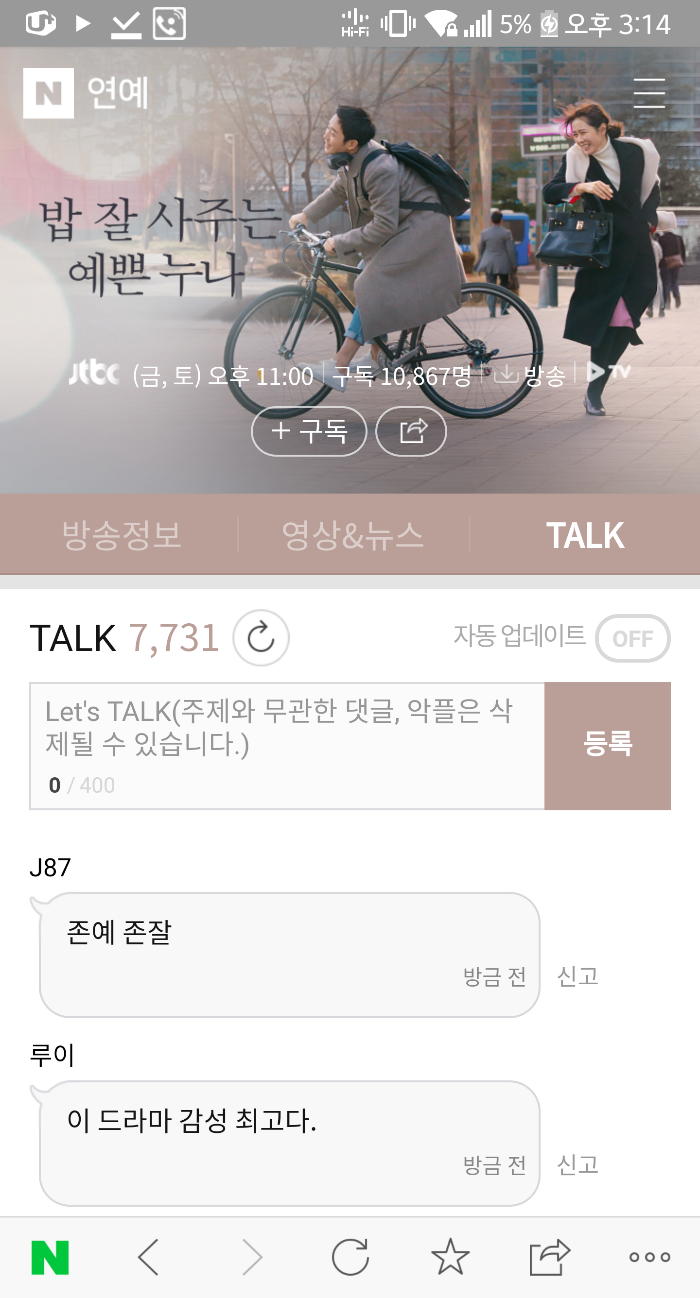Open the hamburger menu
700x1298 pixels.
pyautogui.click(x=649, y=93)
